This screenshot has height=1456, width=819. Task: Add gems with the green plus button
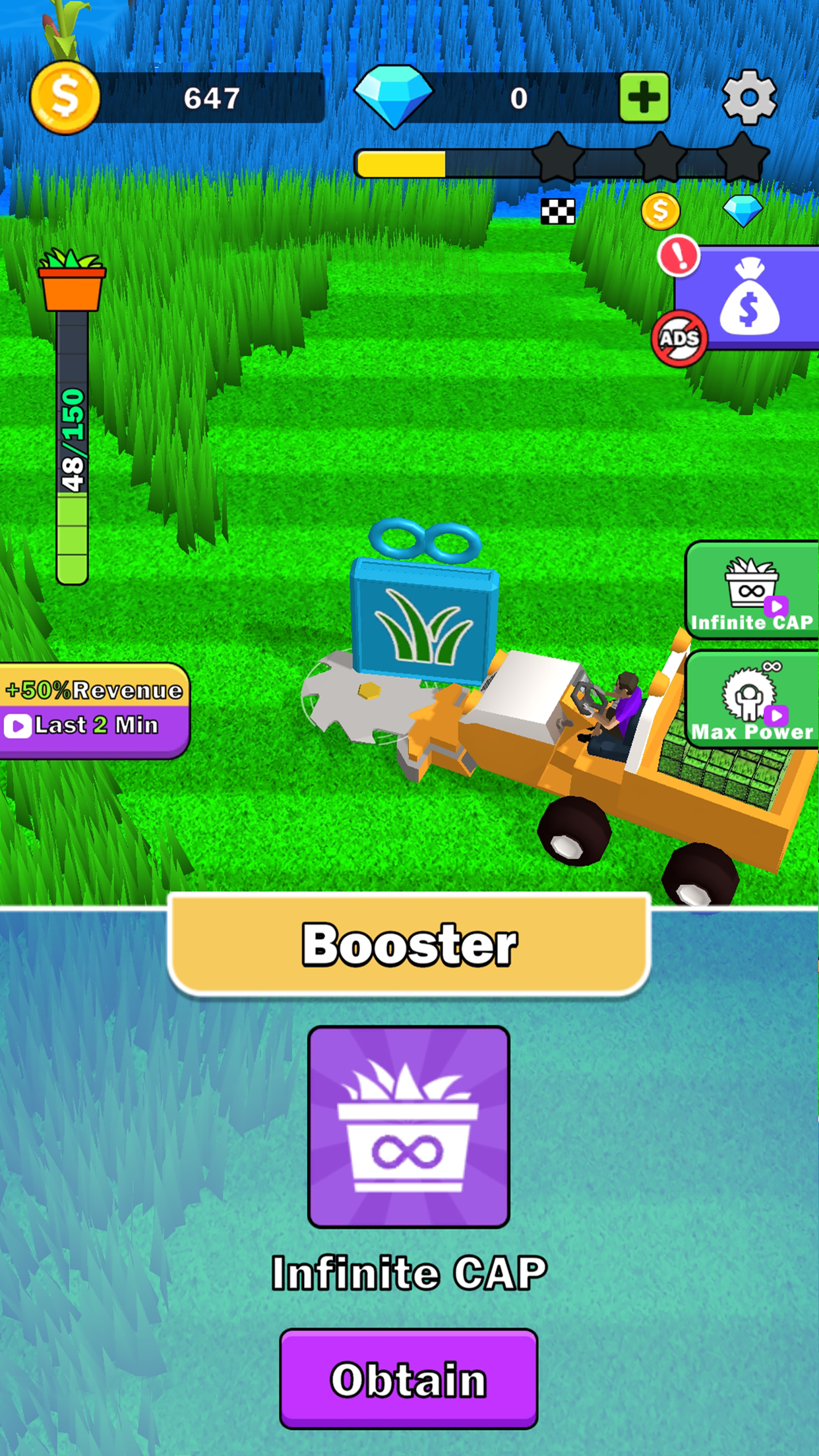(644, 98)
